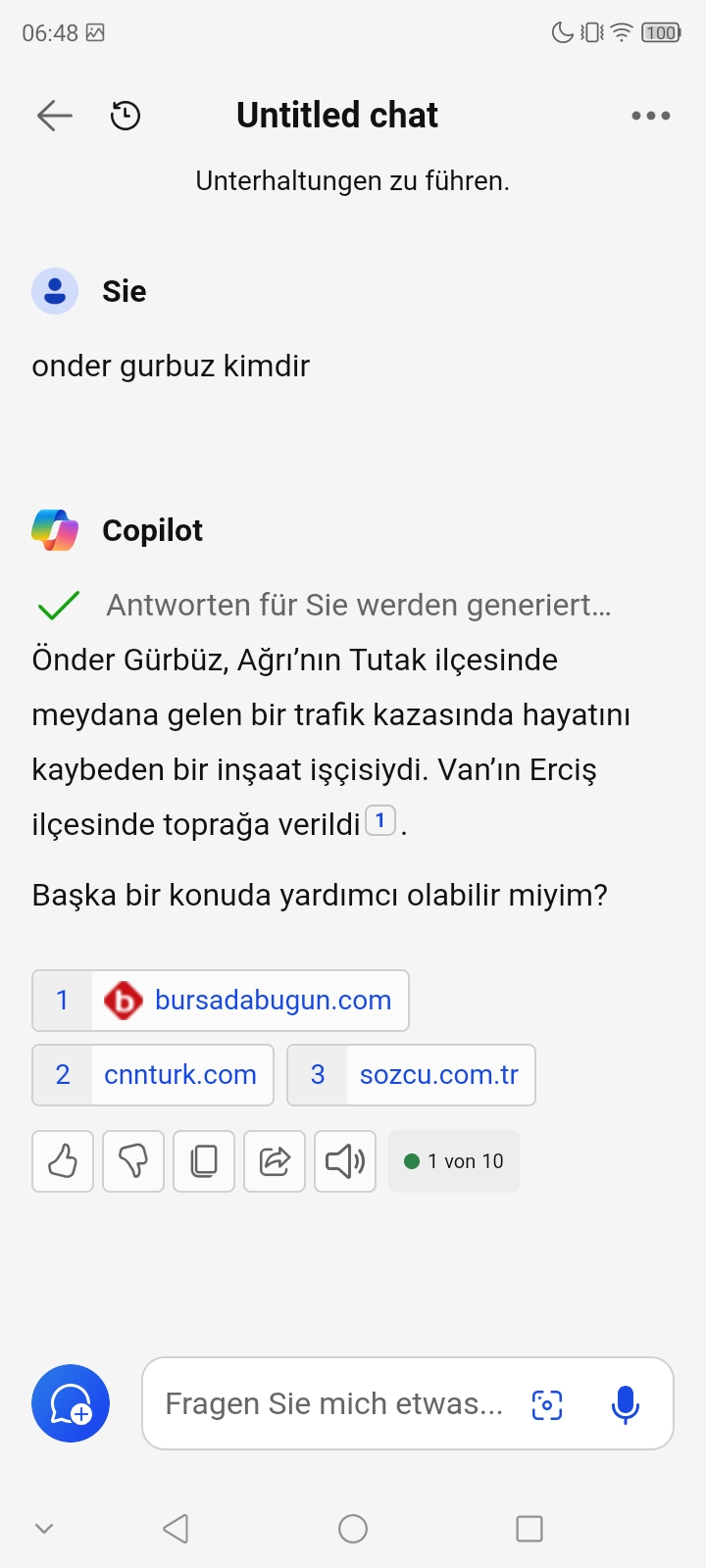Open system recent apps
Screen dimensions: 706x1568
coord(529,1529)
